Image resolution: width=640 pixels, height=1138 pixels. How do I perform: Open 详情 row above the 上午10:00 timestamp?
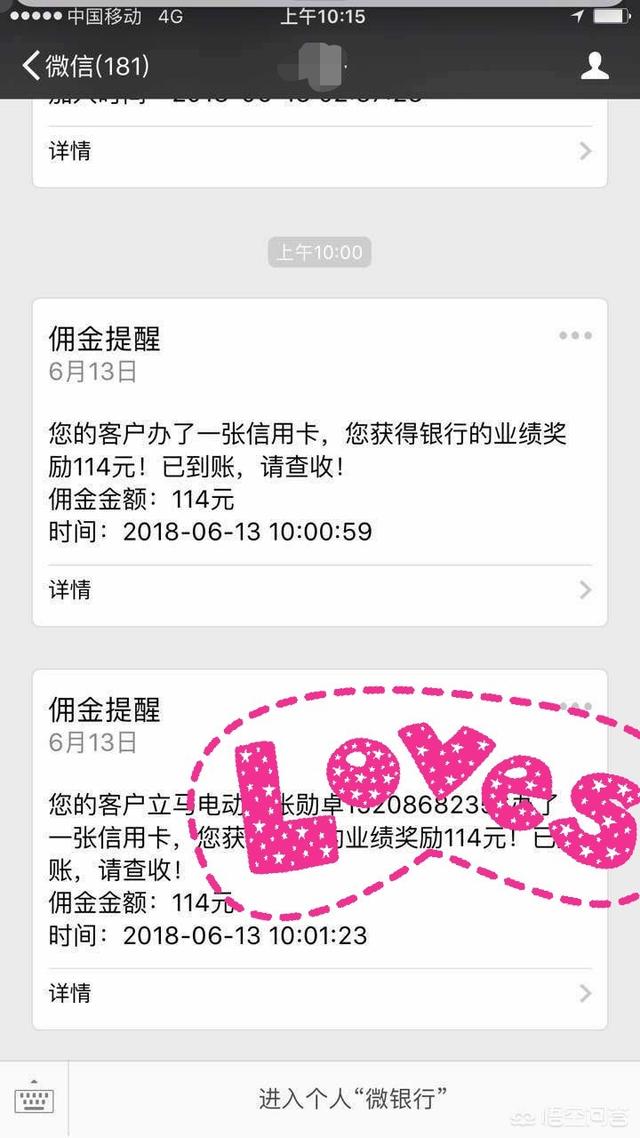320,151
